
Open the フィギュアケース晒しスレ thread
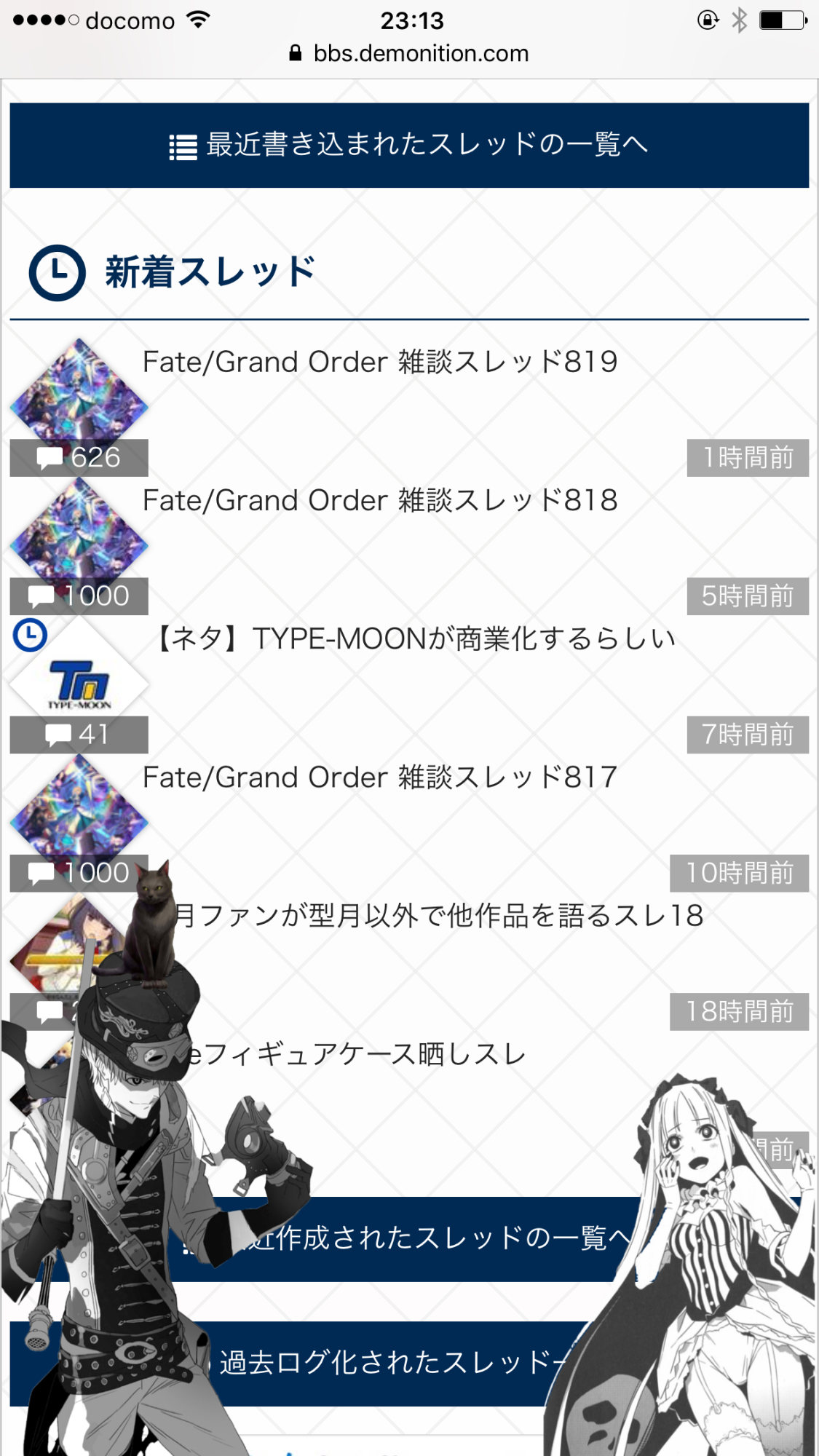click(357, 1054)
